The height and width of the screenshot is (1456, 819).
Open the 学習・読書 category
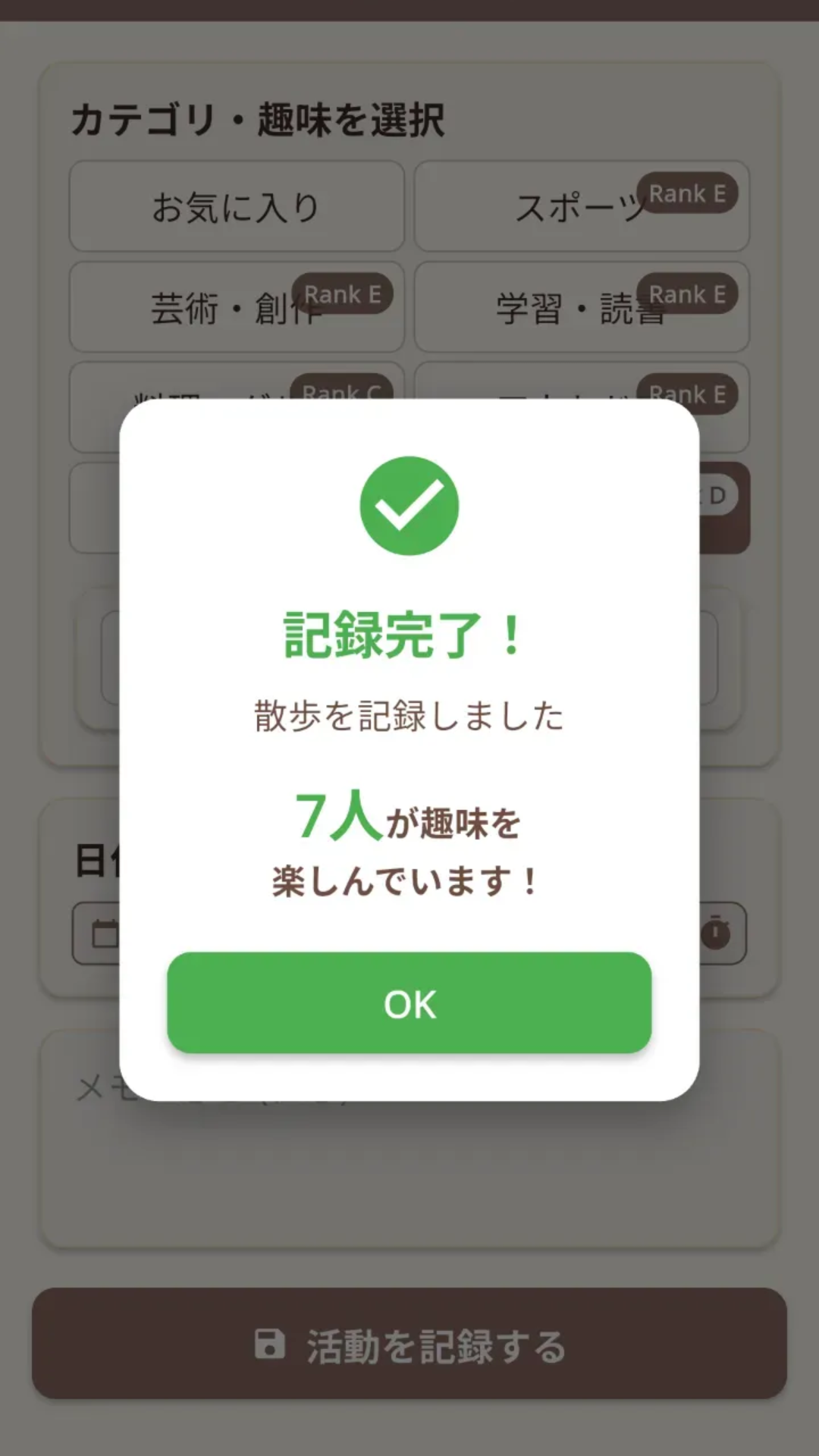coord(581,307)
